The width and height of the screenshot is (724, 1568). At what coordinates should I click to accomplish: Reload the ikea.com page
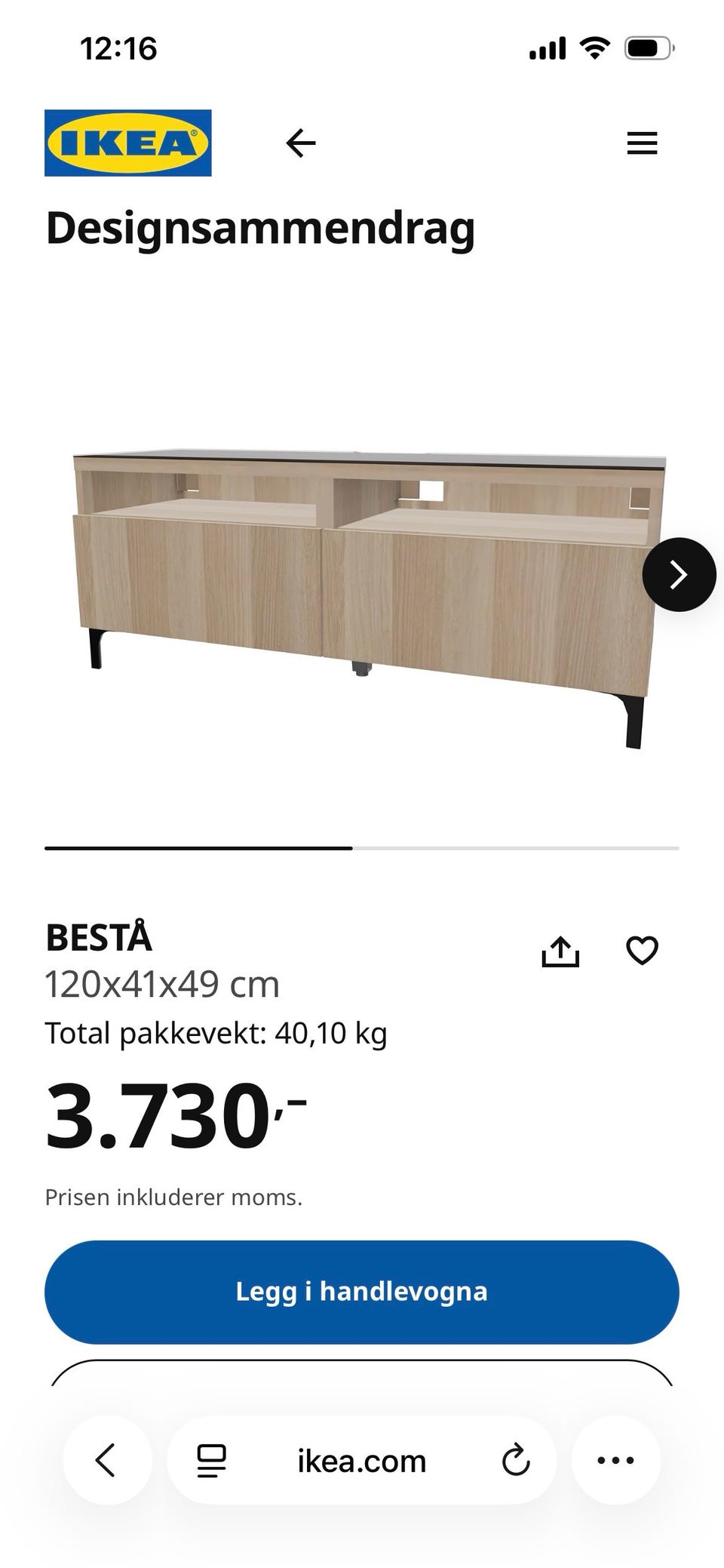click(516, 1460)
